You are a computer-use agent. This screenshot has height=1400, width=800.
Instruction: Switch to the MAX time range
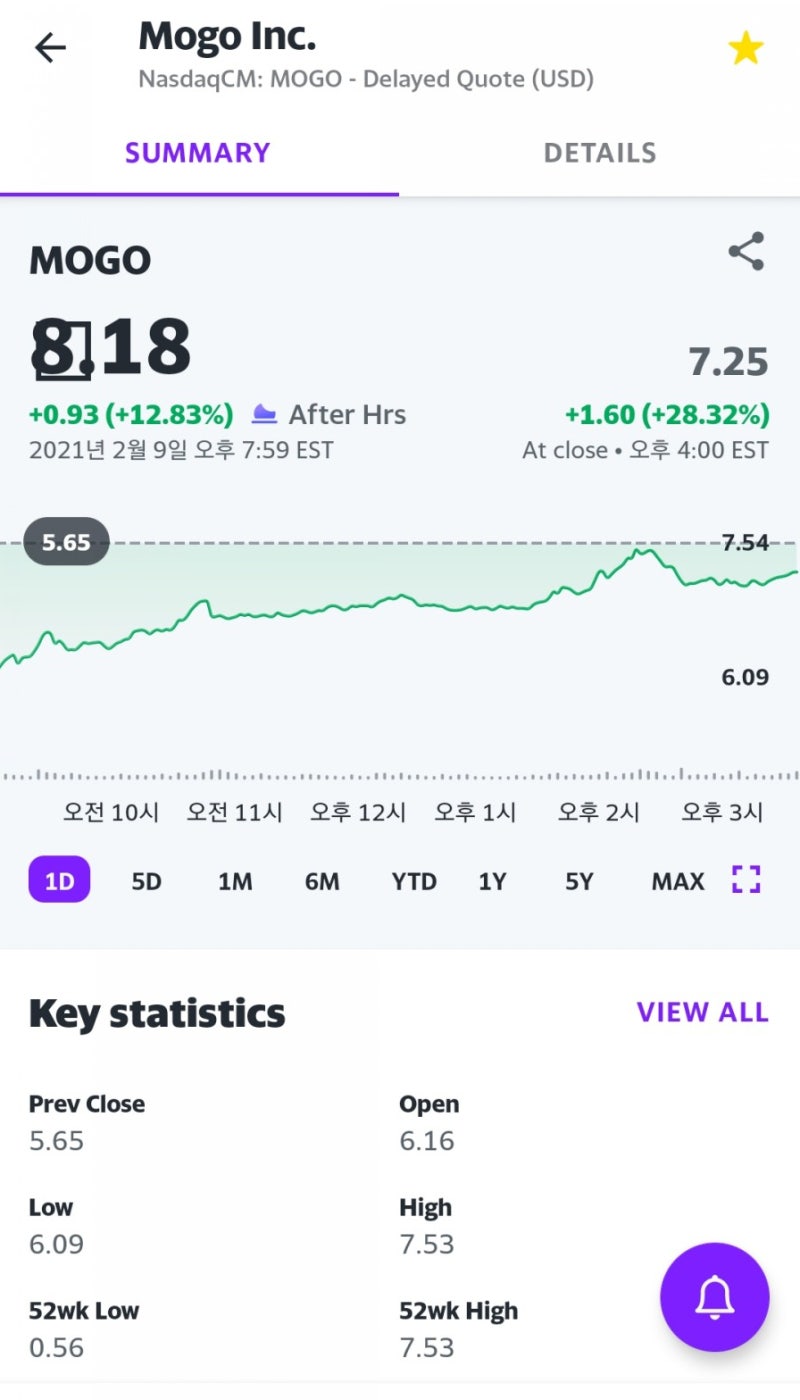[x=676, y=881]
